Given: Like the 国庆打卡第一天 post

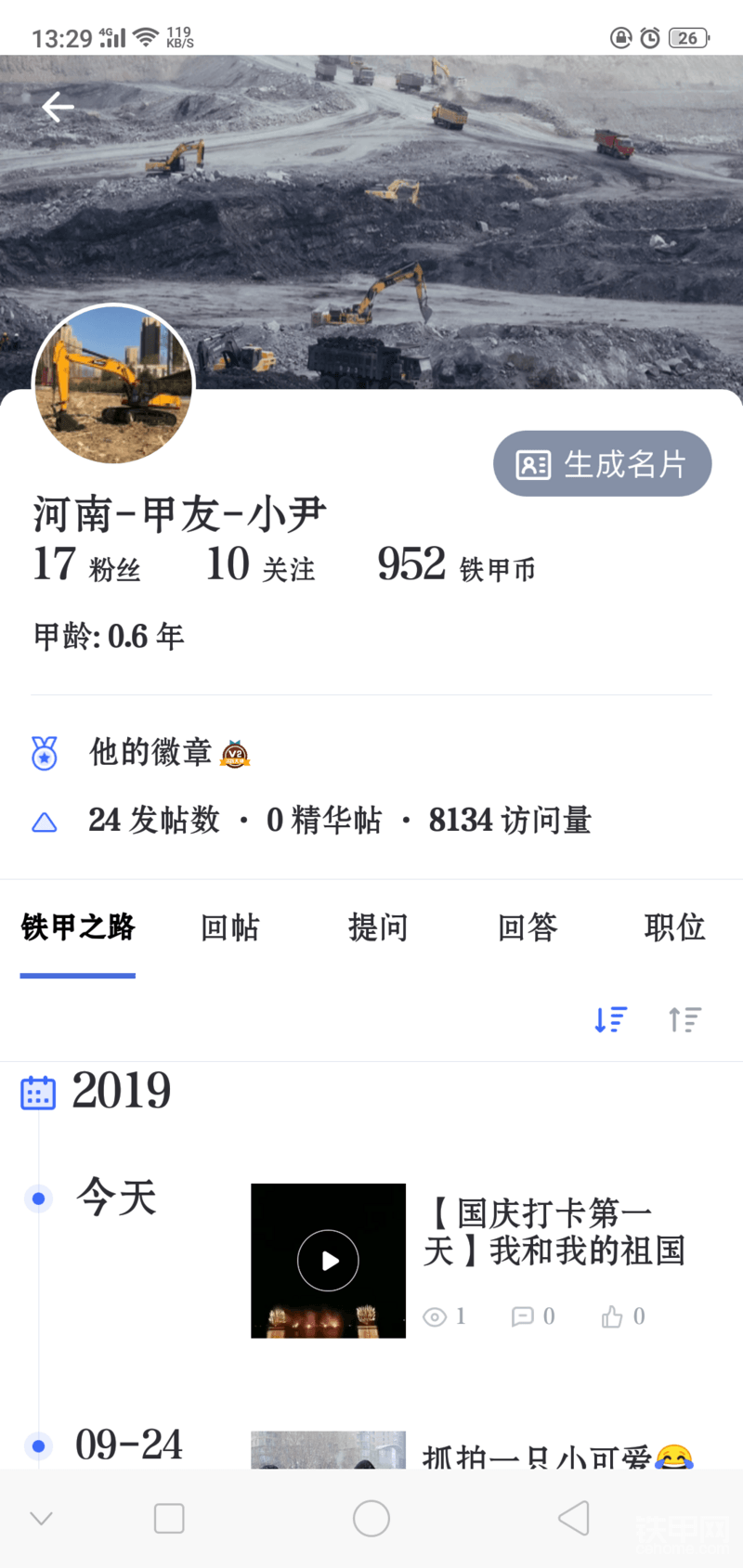Looking at the screenshot, I should [623, 1316].
